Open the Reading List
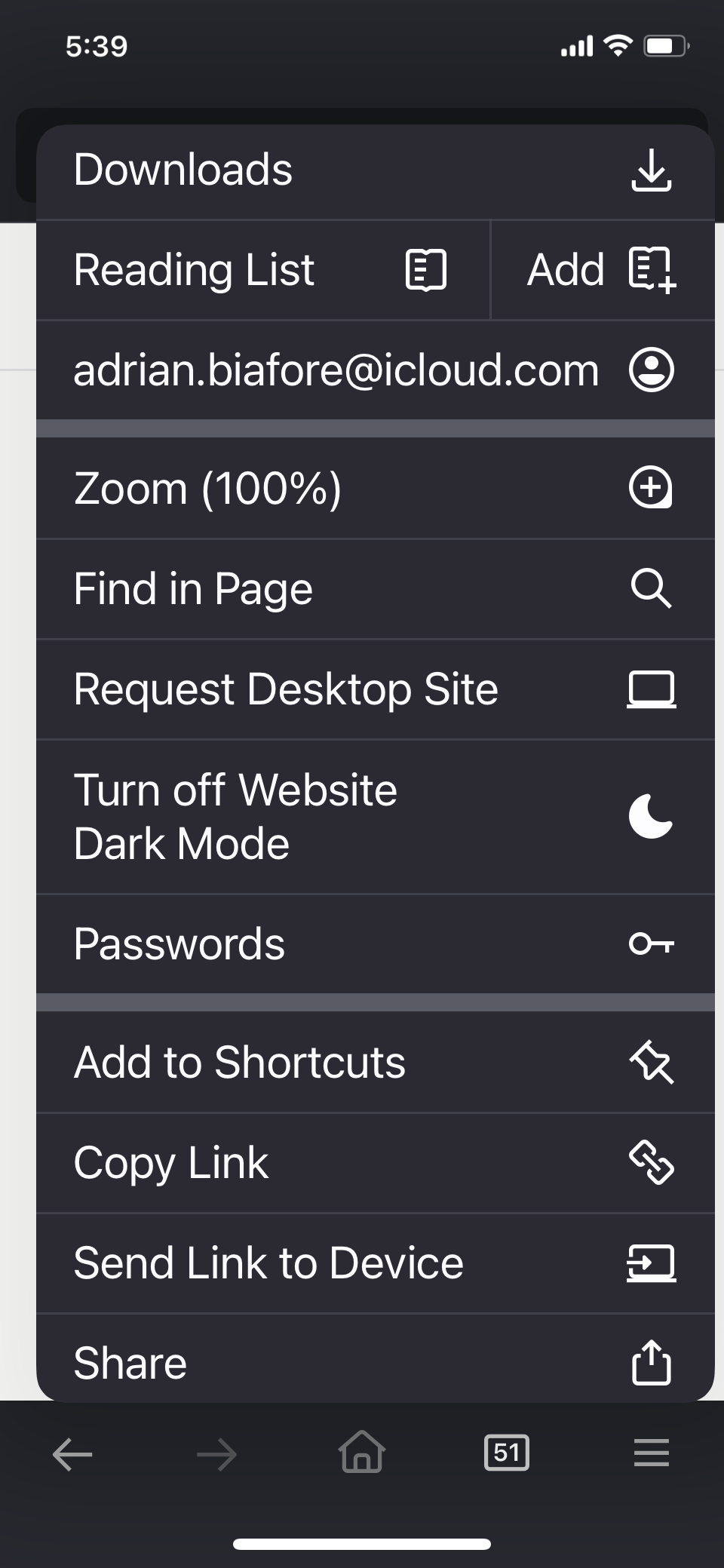This screenshot has width=724, height=1568. [263, 270]
